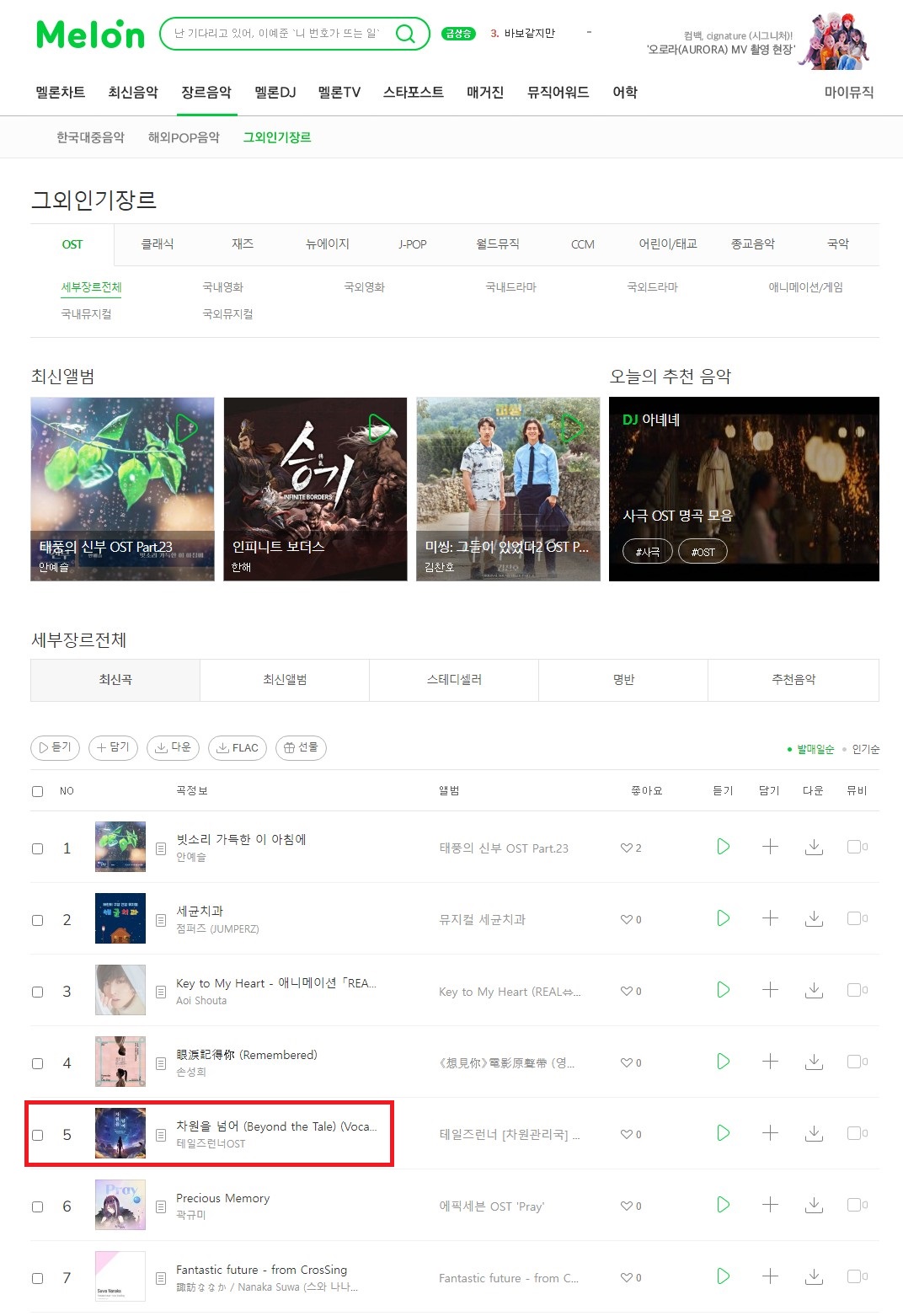Go to 해외POP음악 section
Viewport: 903px width, 1316px height.
point(184,137)
